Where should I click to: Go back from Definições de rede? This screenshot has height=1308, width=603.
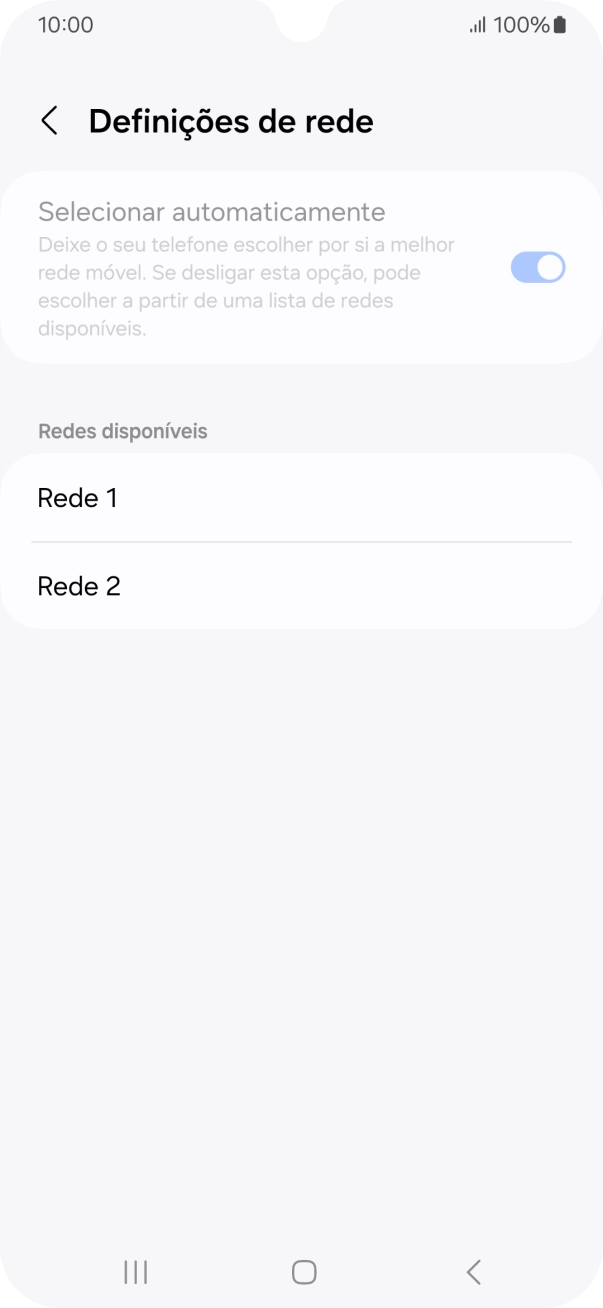pyautogui.click(x=49, y=121)
